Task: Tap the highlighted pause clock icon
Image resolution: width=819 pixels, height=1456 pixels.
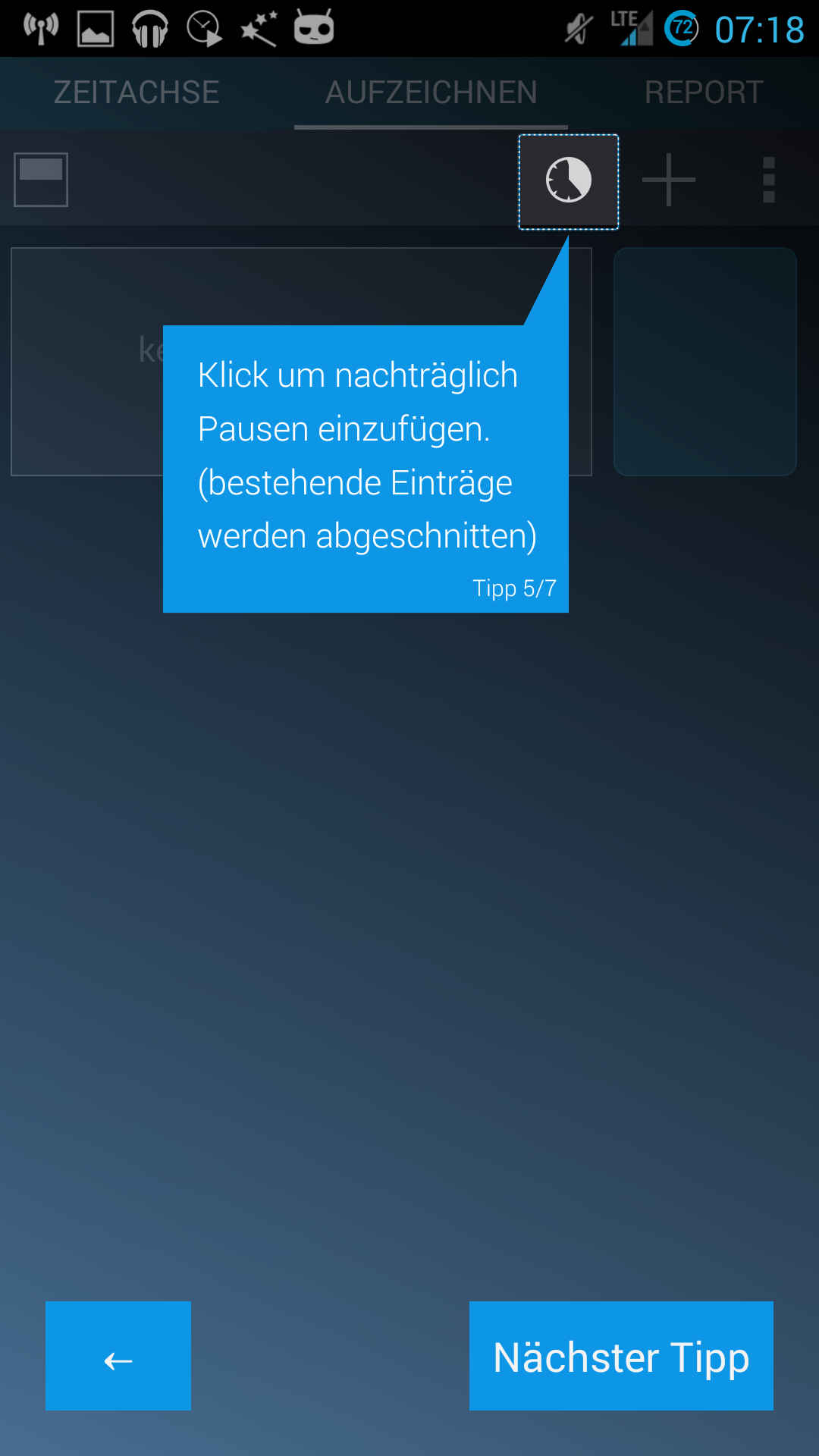Action: pyautogui.click(x=568, y=181)
